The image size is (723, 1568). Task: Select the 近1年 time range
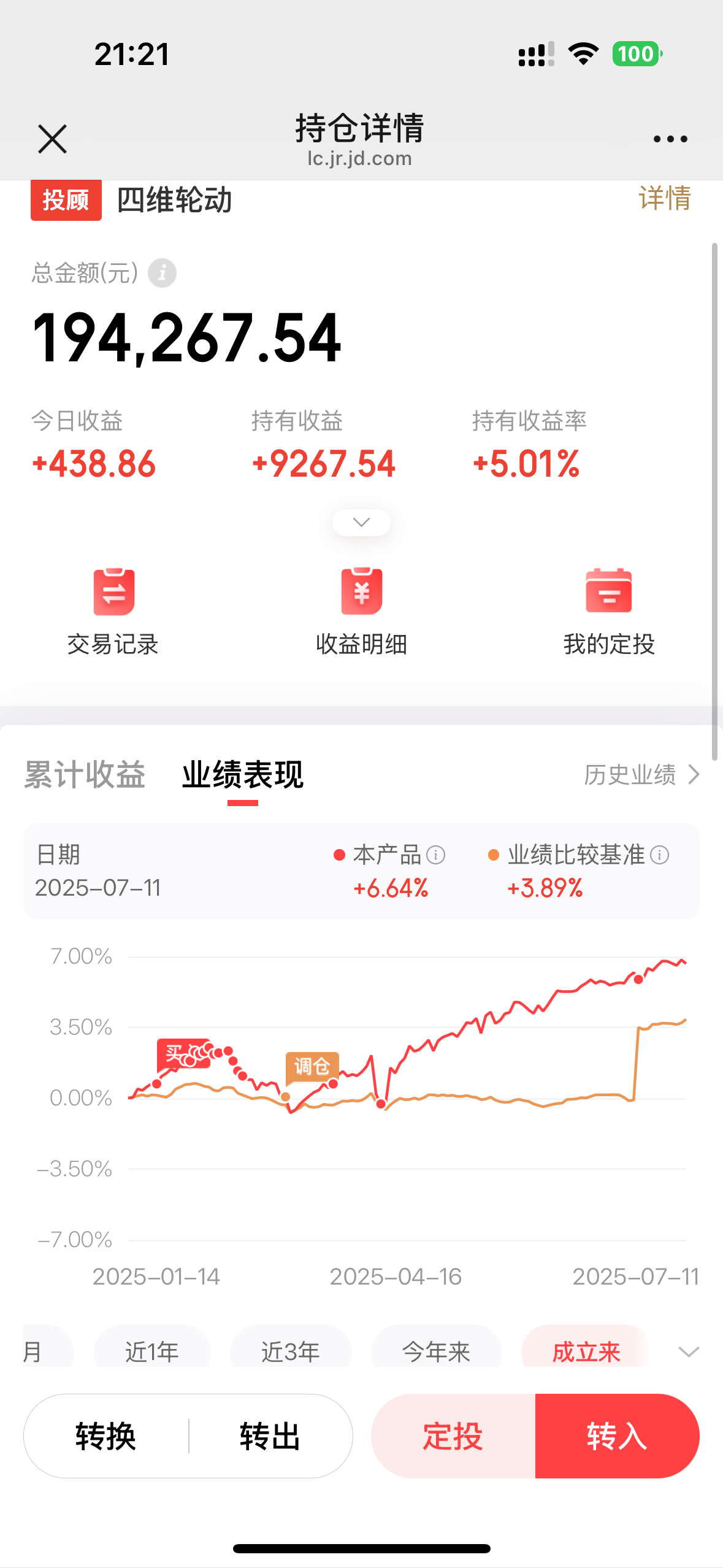tap(152, 1350)
